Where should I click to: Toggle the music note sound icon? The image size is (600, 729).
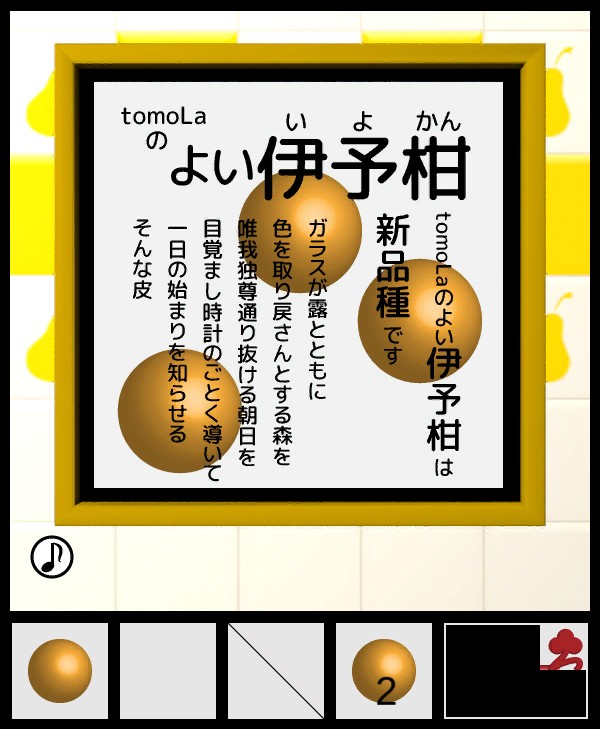(52, 557)
